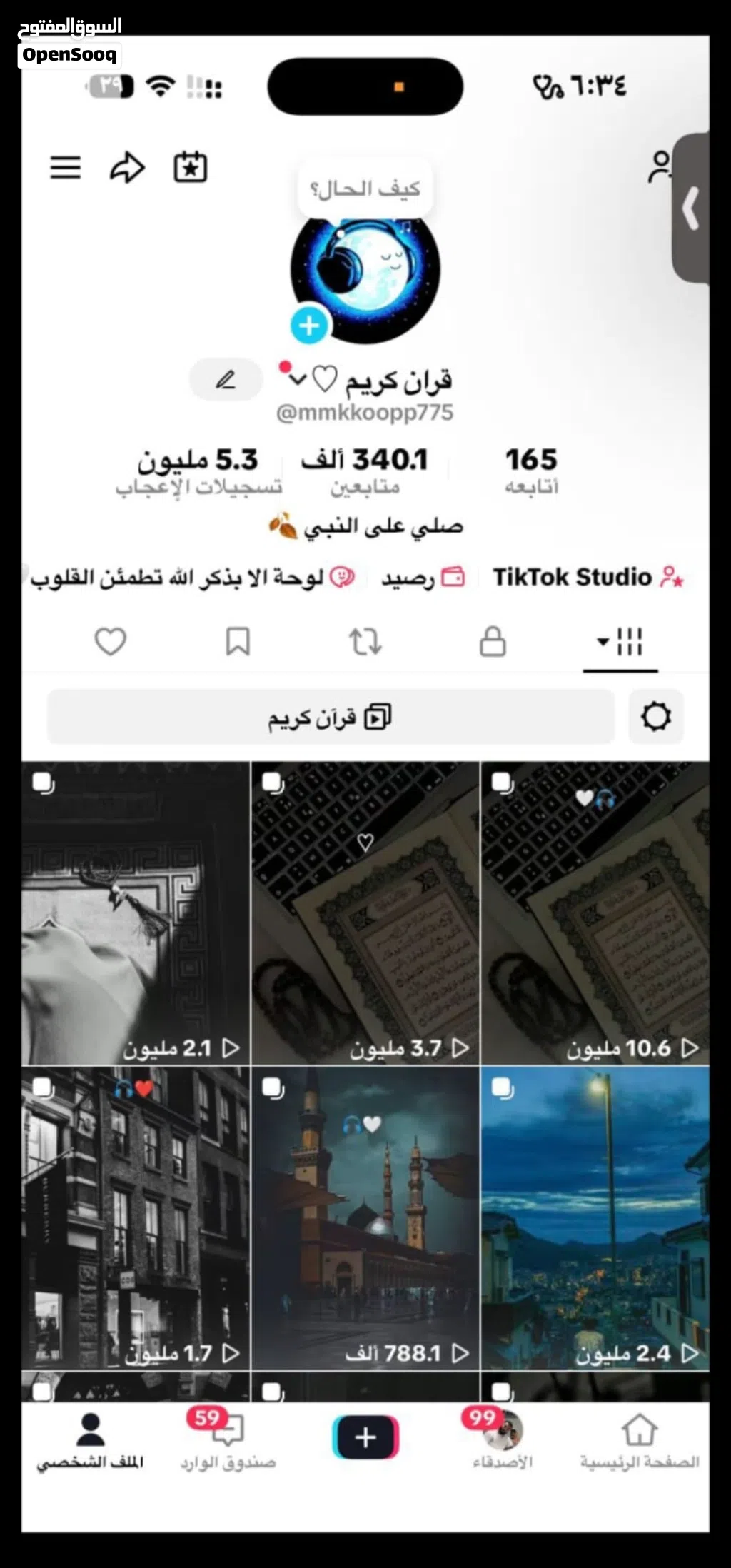
Task: Share this profile via arrow icon
Action: click(x=127, y=168)
